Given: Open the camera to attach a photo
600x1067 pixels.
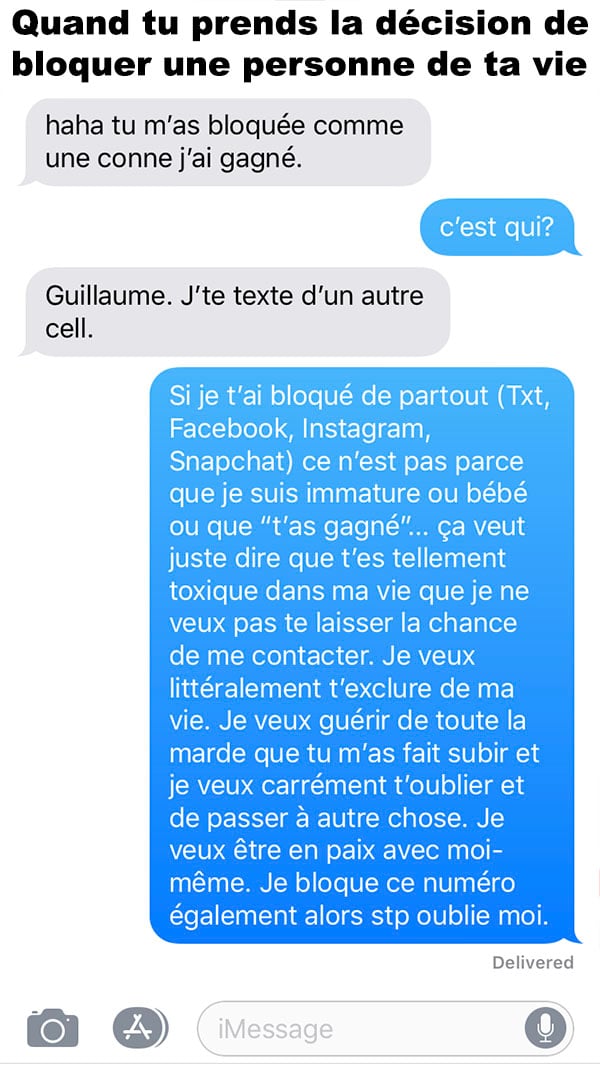Looking at the screenshot, I should click(52, 1028).
